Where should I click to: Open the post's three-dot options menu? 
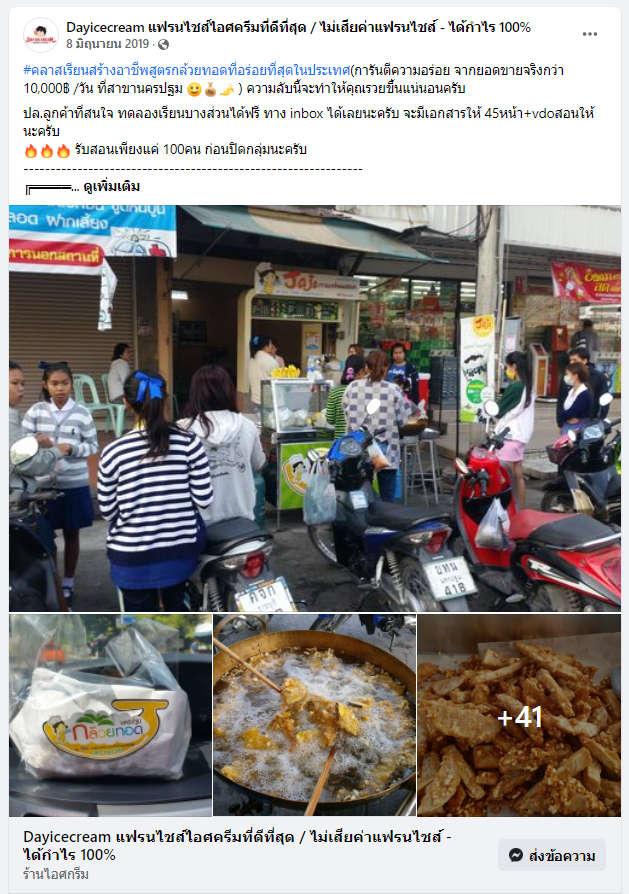click(x=590, y=34)
